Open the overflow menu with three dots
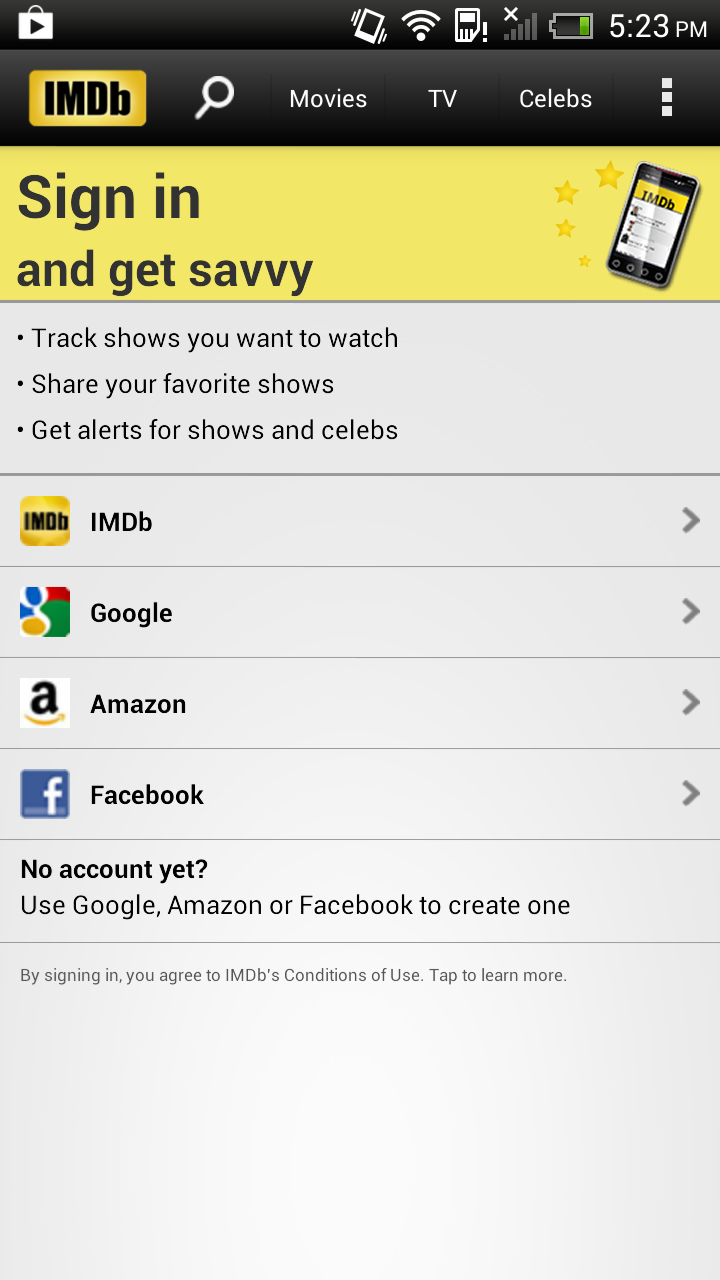The image size is (720, 1280). (x=665, y=97)
